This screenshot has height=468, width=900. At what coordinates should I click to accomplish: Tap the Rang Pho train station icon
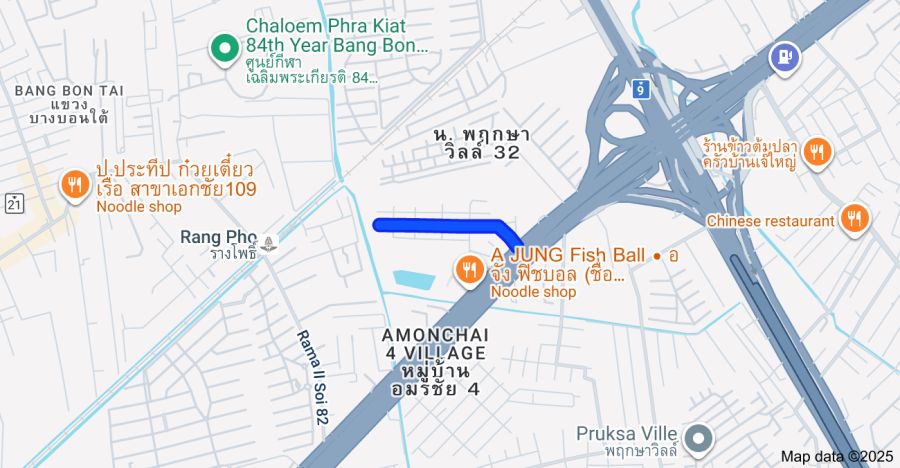(x=265, y=240)
